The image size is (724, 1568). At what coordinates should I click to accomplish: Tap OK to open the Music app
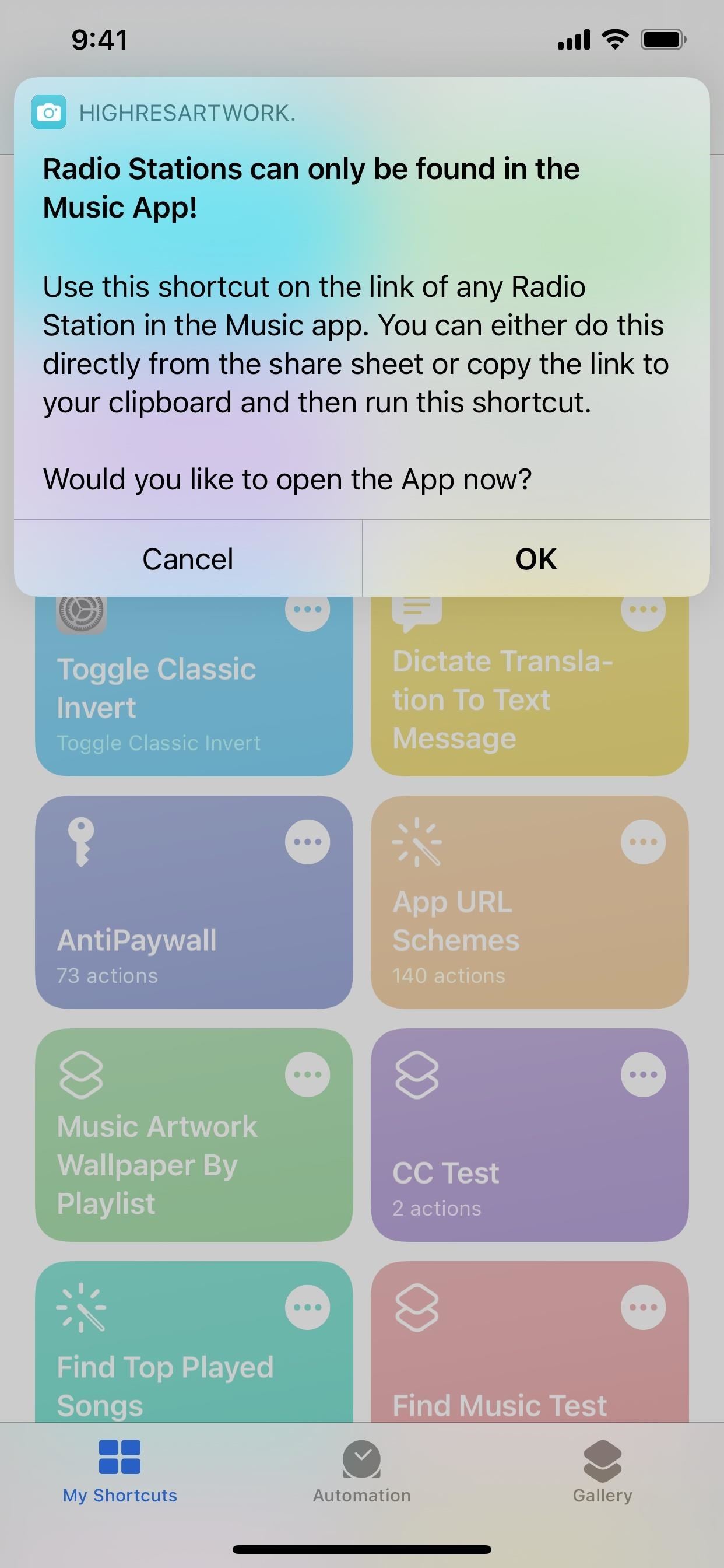535,559
